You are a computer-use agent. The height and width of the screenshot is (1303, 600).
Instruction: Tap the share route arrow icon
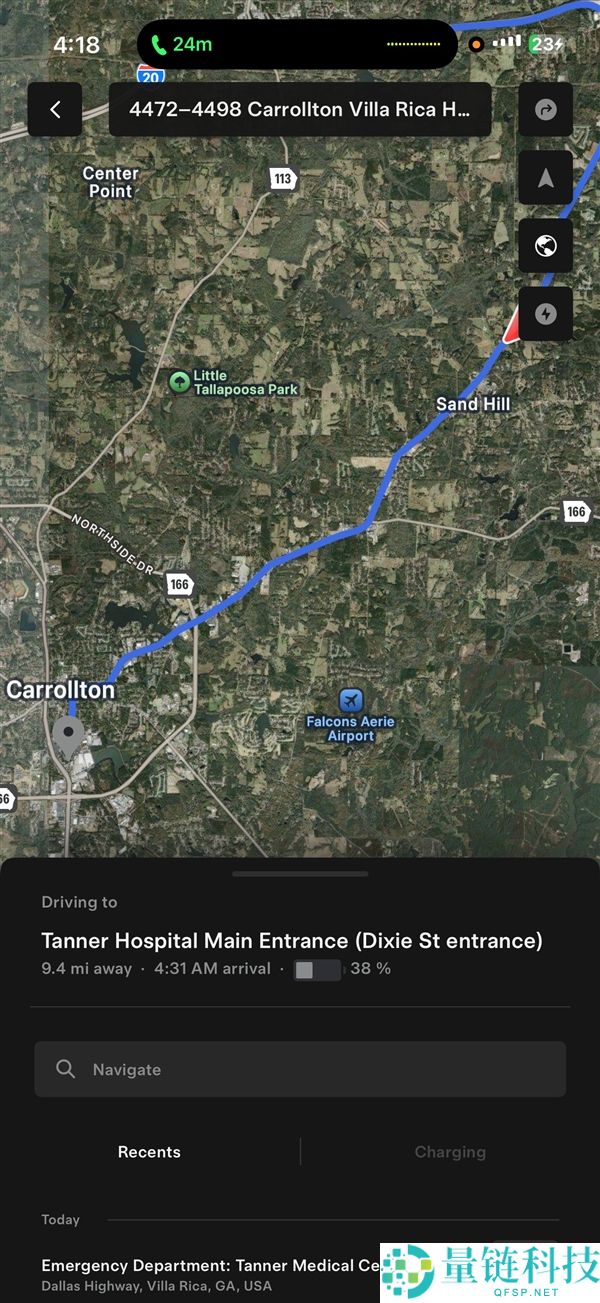click(545, 110)
